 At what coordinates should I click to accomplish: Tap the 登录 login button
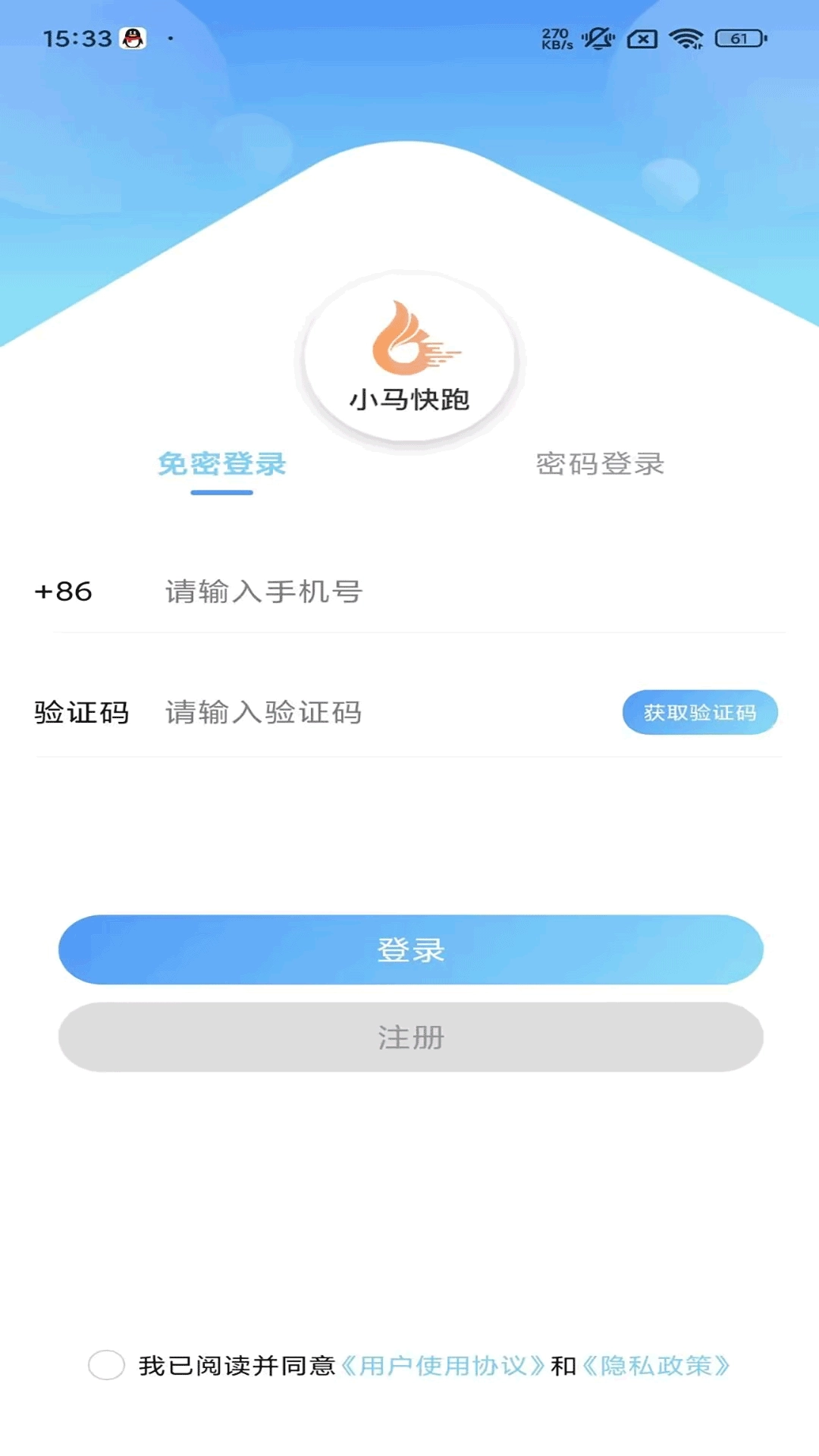click(409, 949)
